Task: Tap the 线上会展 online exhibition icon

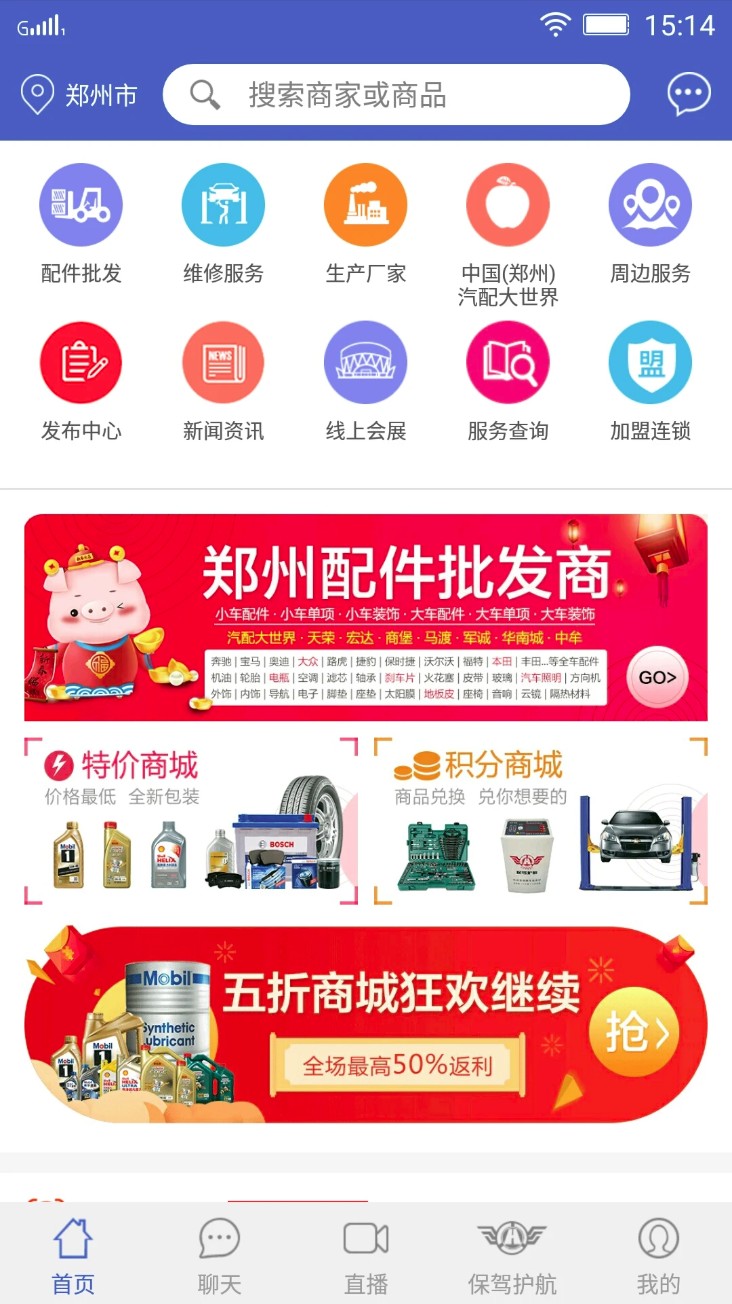Action: pos(366,362)
